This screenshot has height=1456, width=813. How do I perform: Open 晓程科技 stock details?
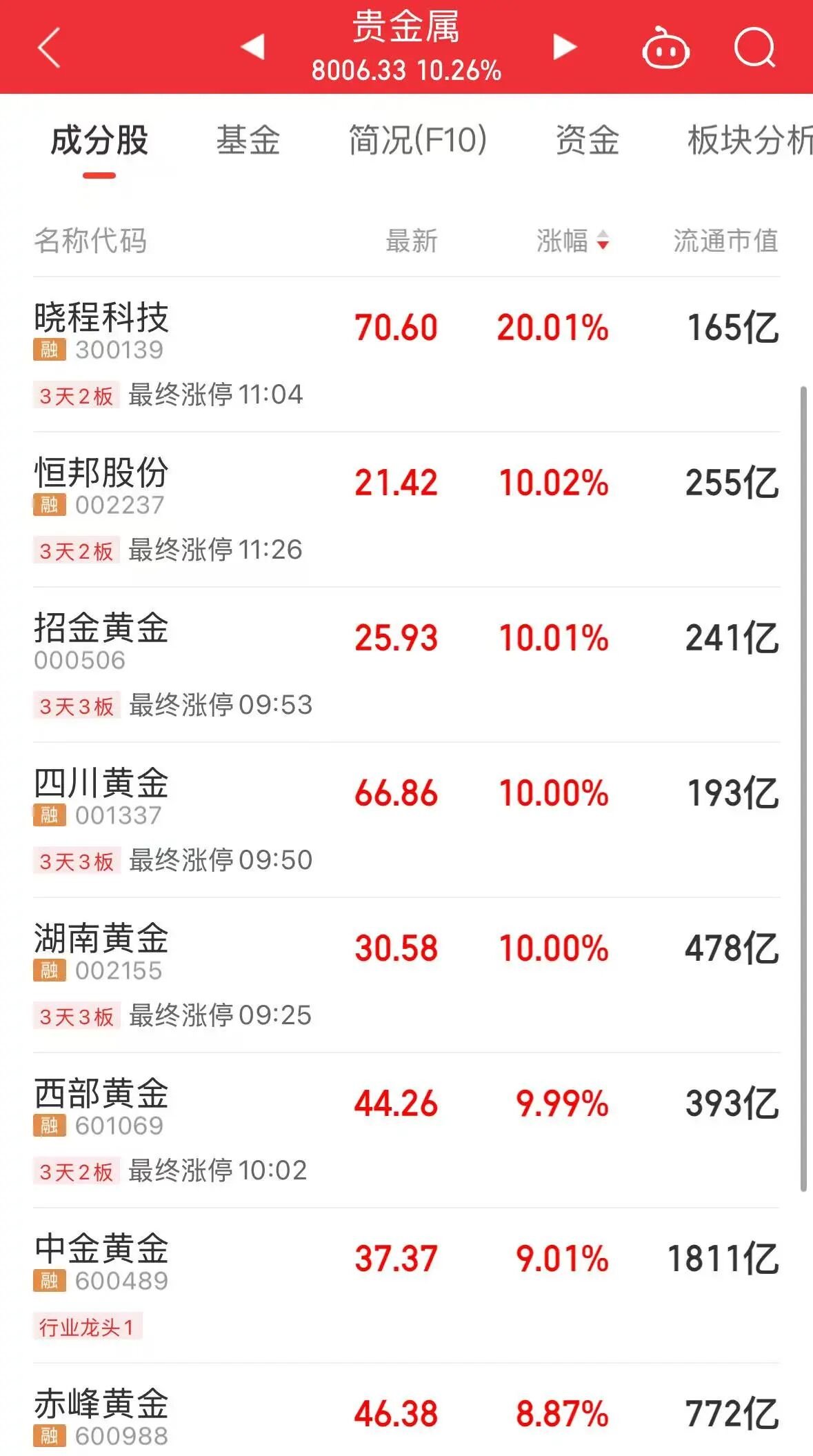102,318
